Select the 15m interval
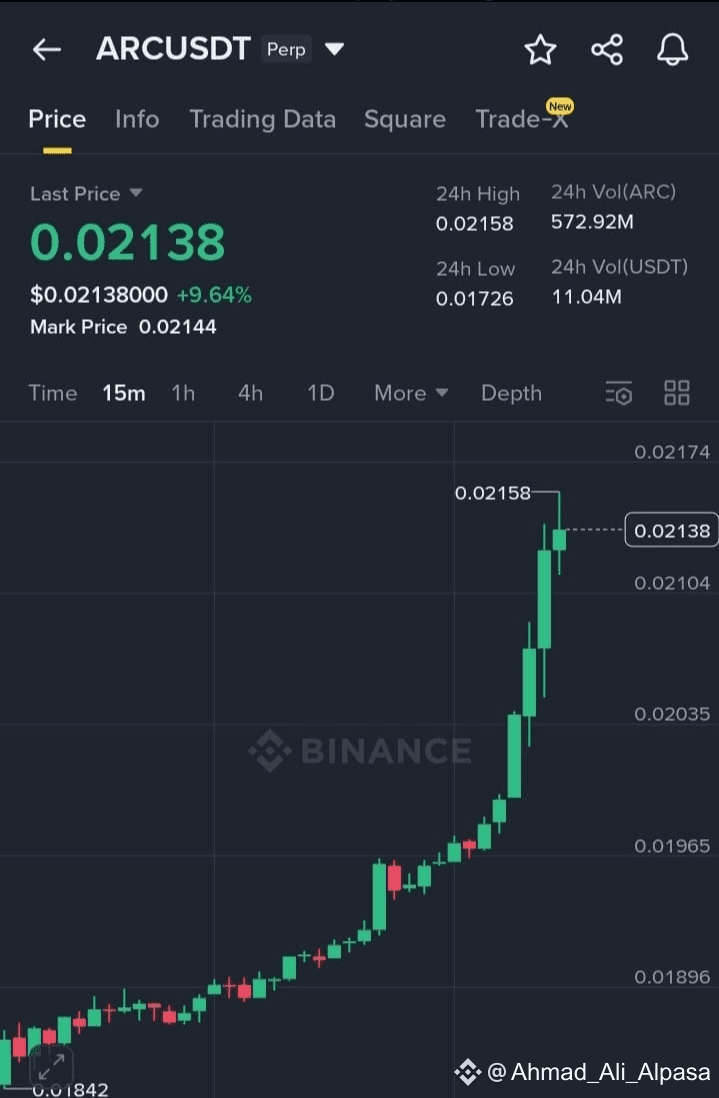This screenshot has width=719, height=1098. pos(123,393)
